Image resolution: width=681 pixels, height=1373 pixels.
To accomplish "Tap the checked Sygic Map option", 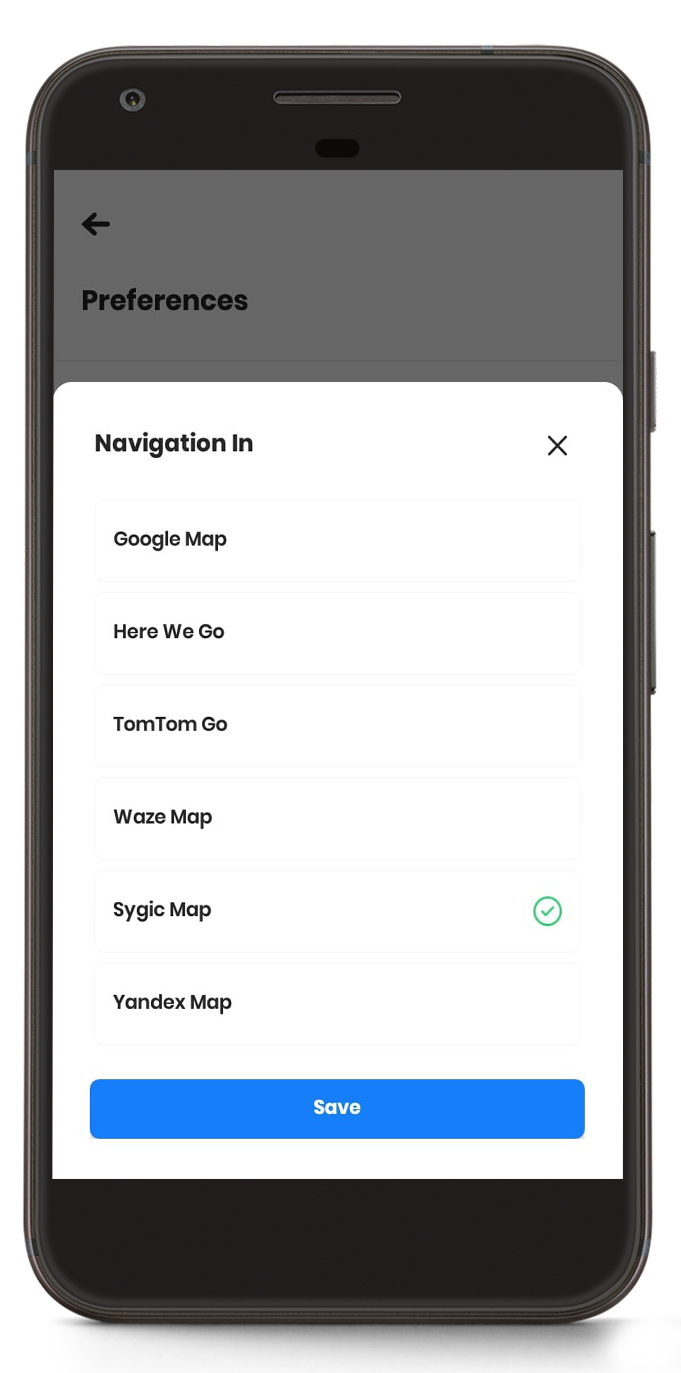I will tap(337, 911).
